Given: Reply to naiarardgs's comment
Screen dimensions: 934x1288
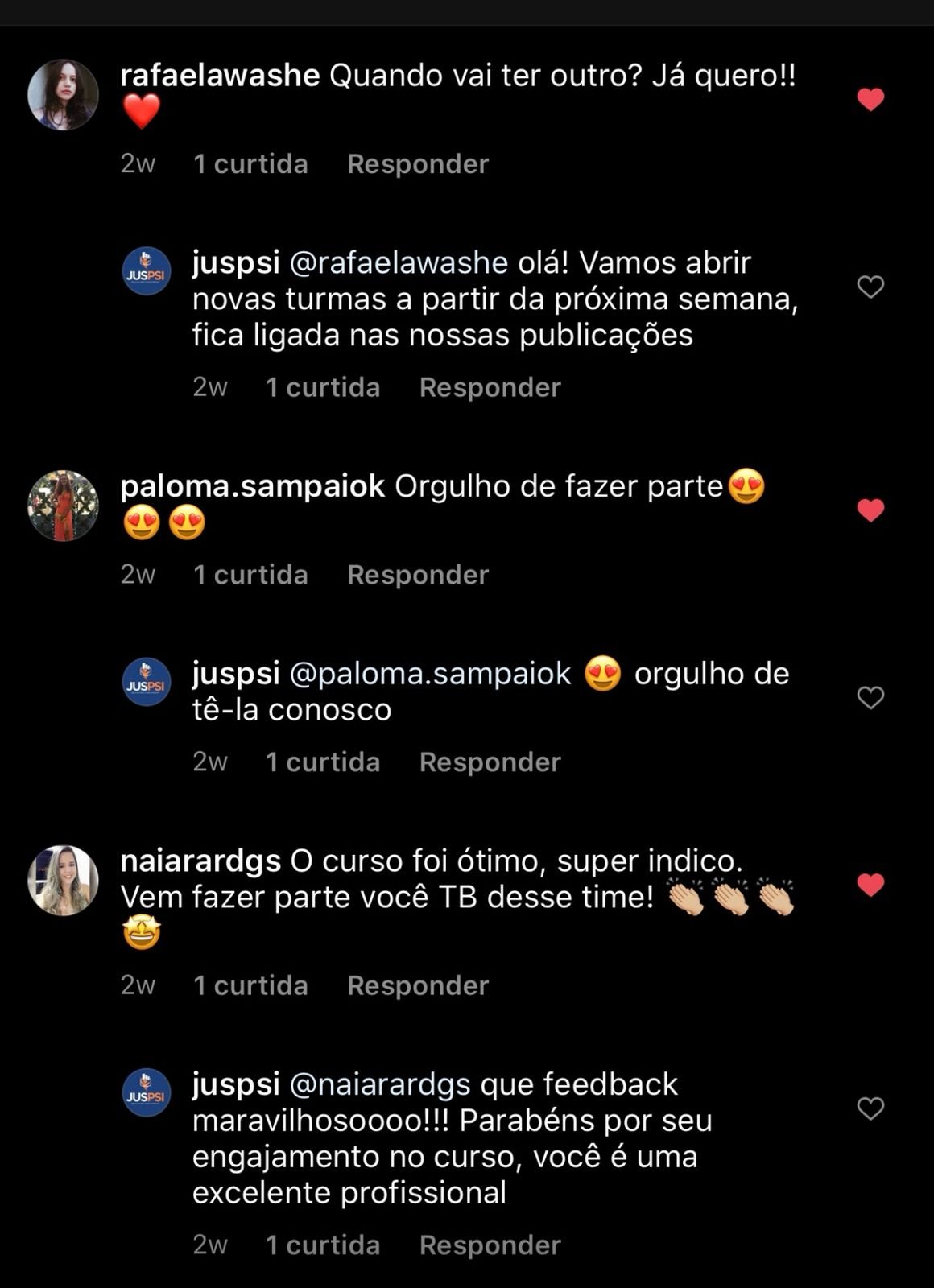Looking at the screenshot, I should [x=418, y=985].
